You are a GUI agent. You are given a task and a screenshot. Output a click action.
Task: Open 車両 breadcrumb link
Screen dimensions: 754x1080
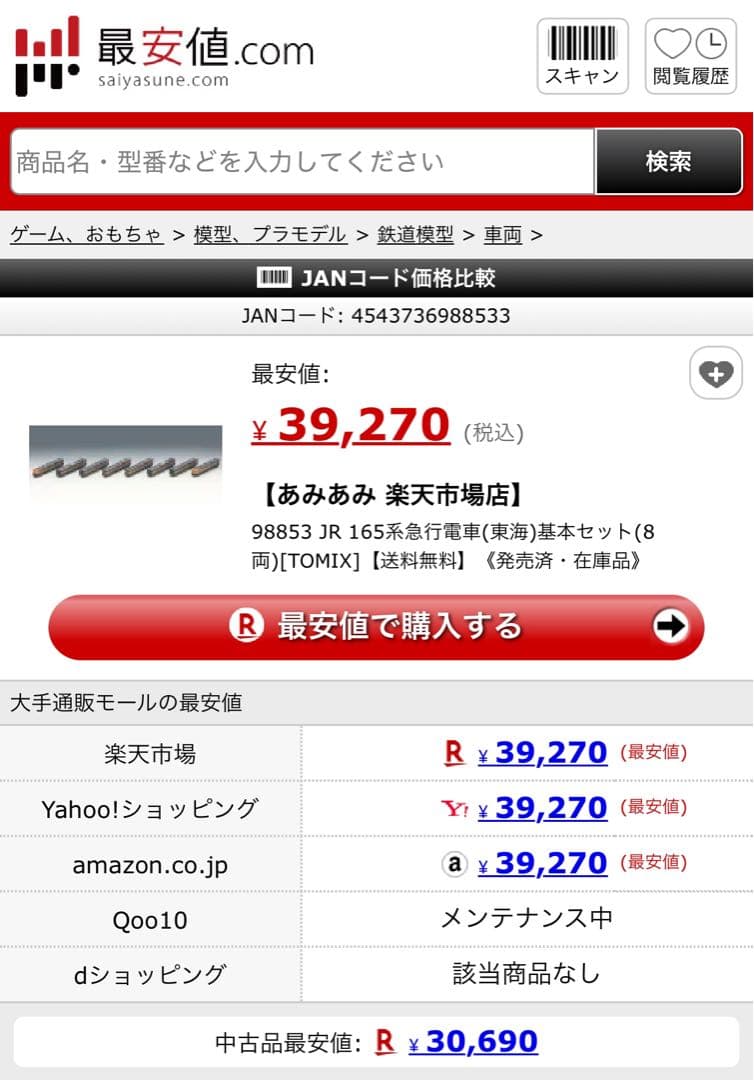(x=503, y=235)
